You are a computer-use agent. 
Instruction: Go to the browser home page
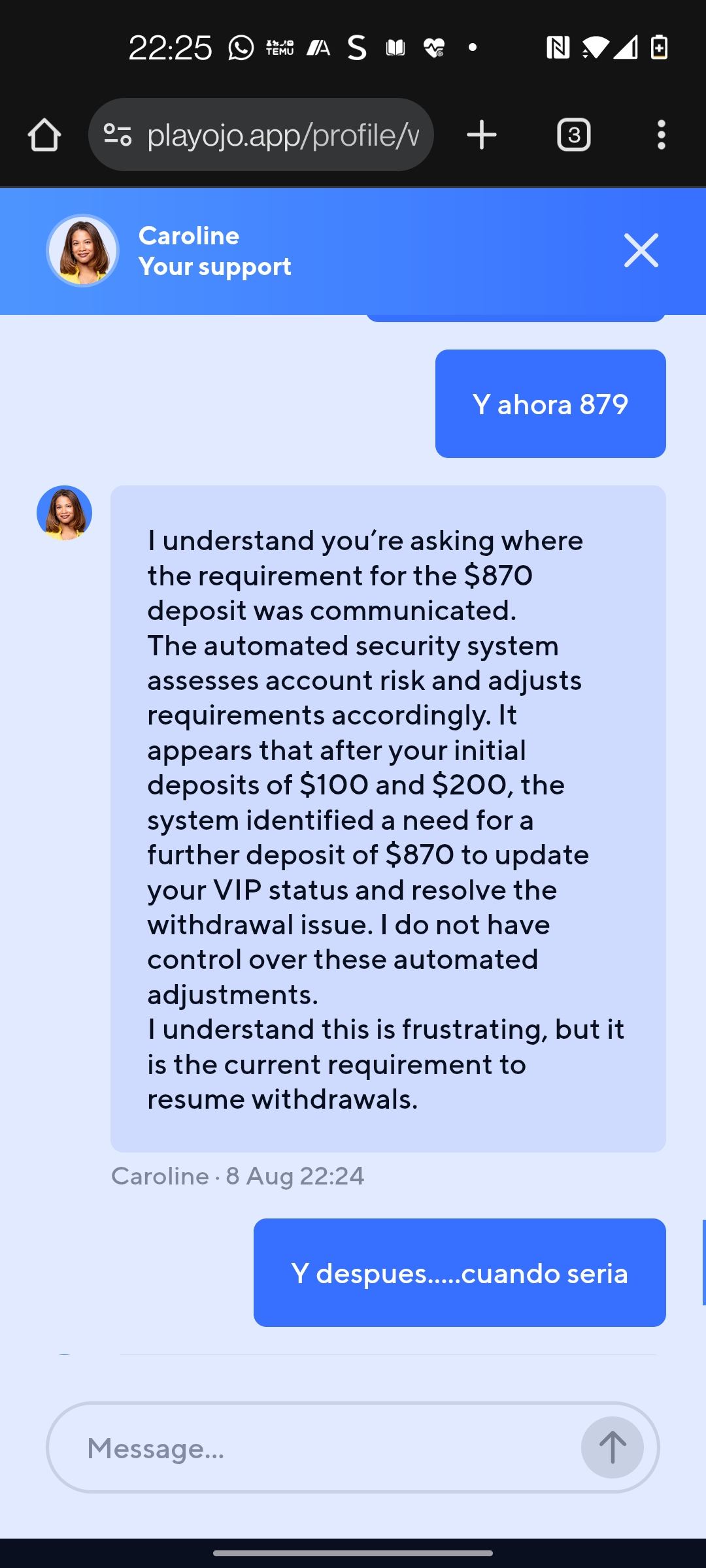tap(44, 135)
